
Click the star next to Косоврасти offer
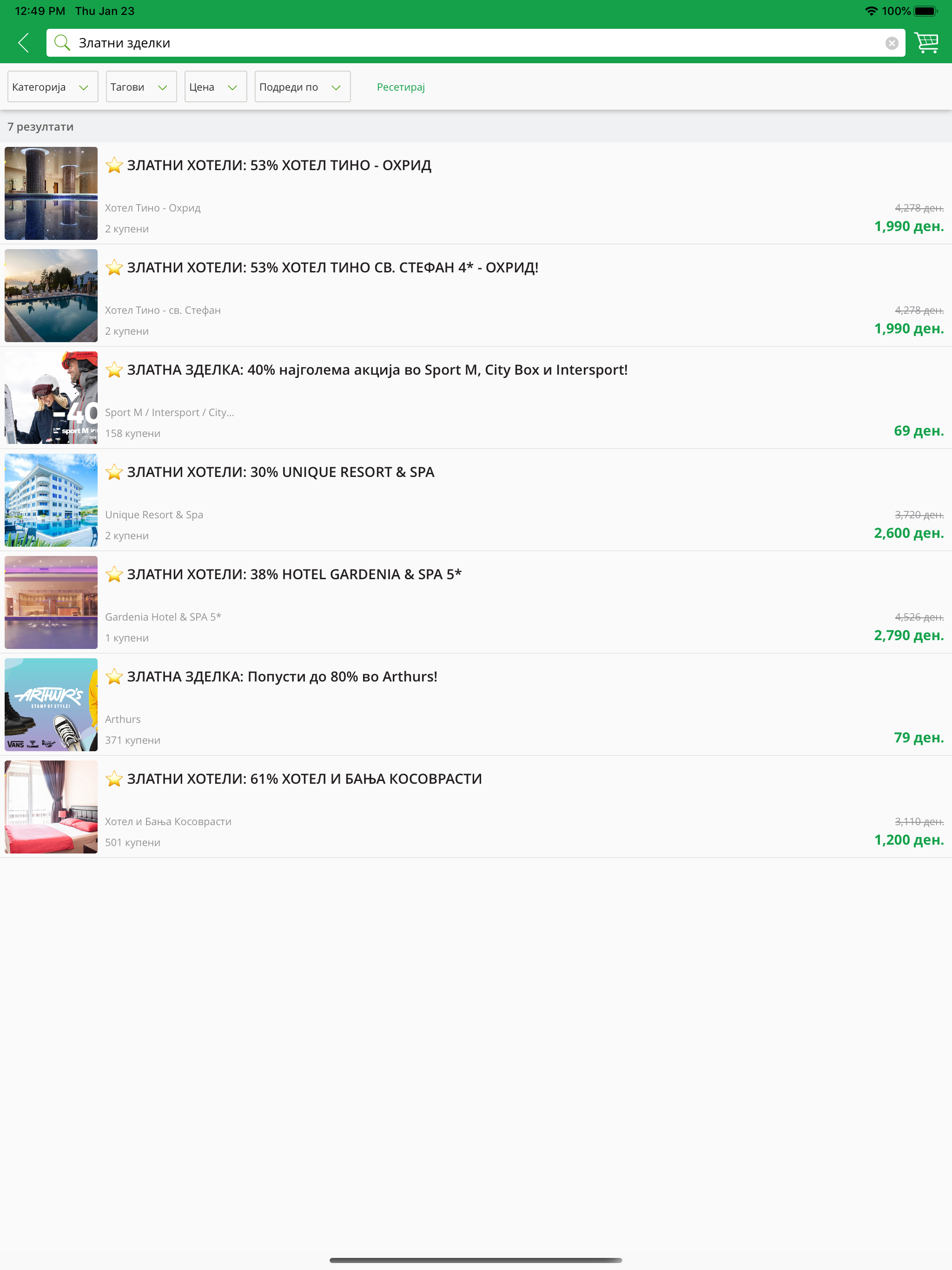click(114, 779)
